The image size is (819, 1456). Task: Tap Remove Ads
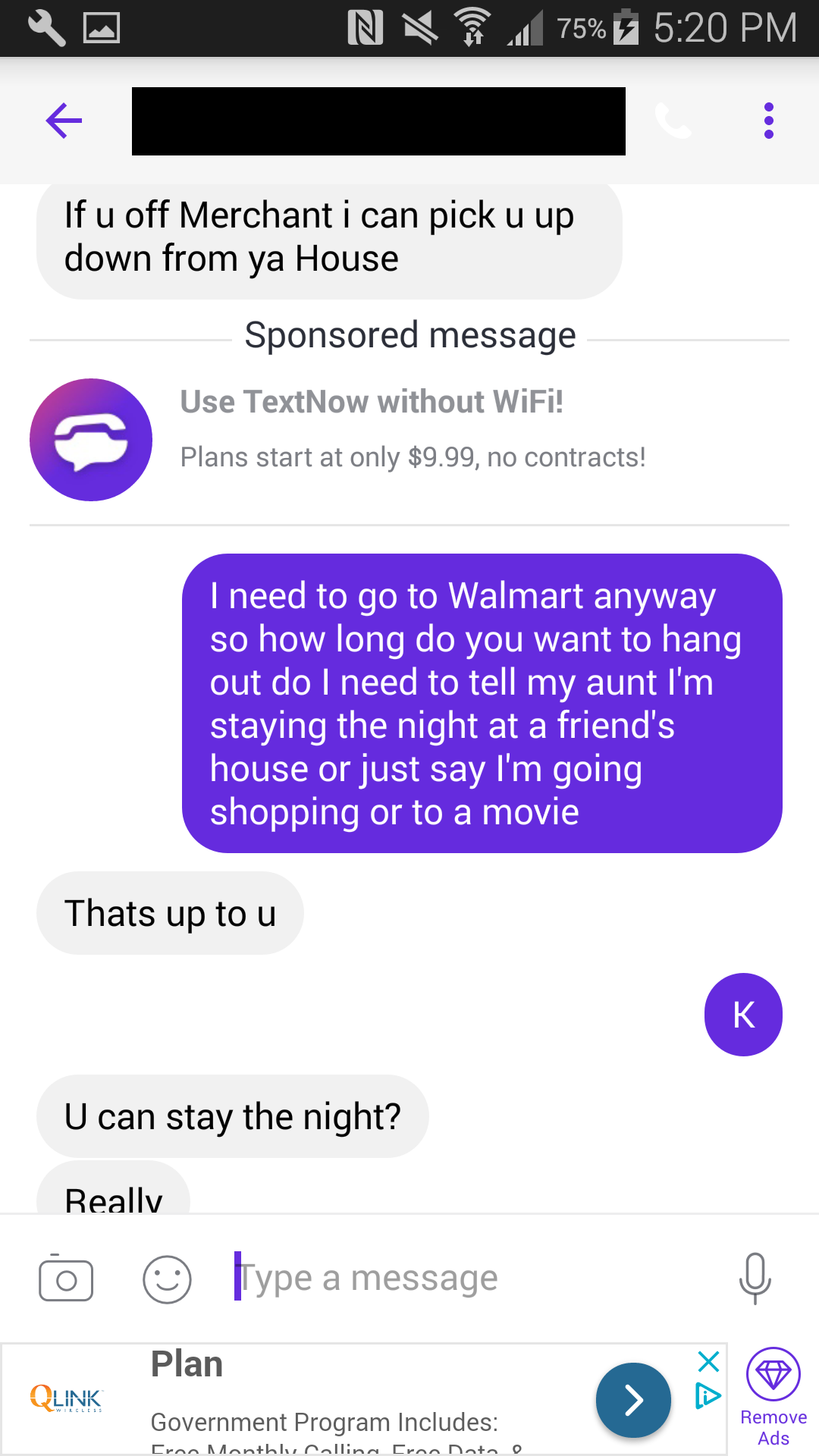773,1397
